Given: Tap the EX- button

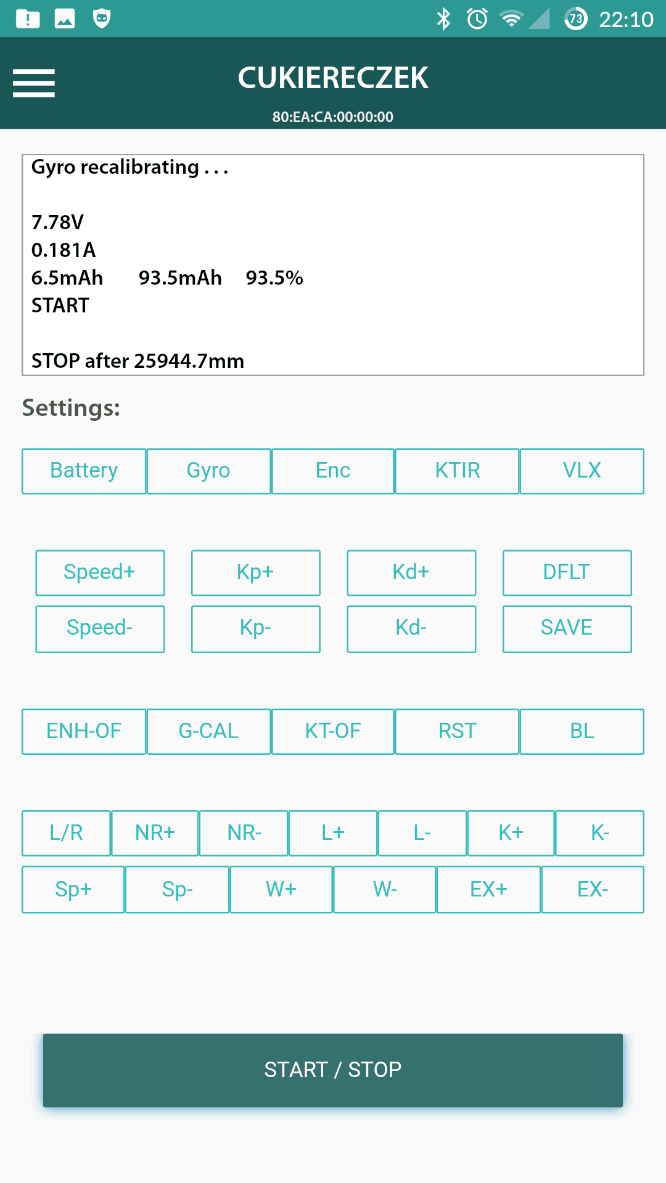Looking at the screenshot, I should (x=593, y=890).
